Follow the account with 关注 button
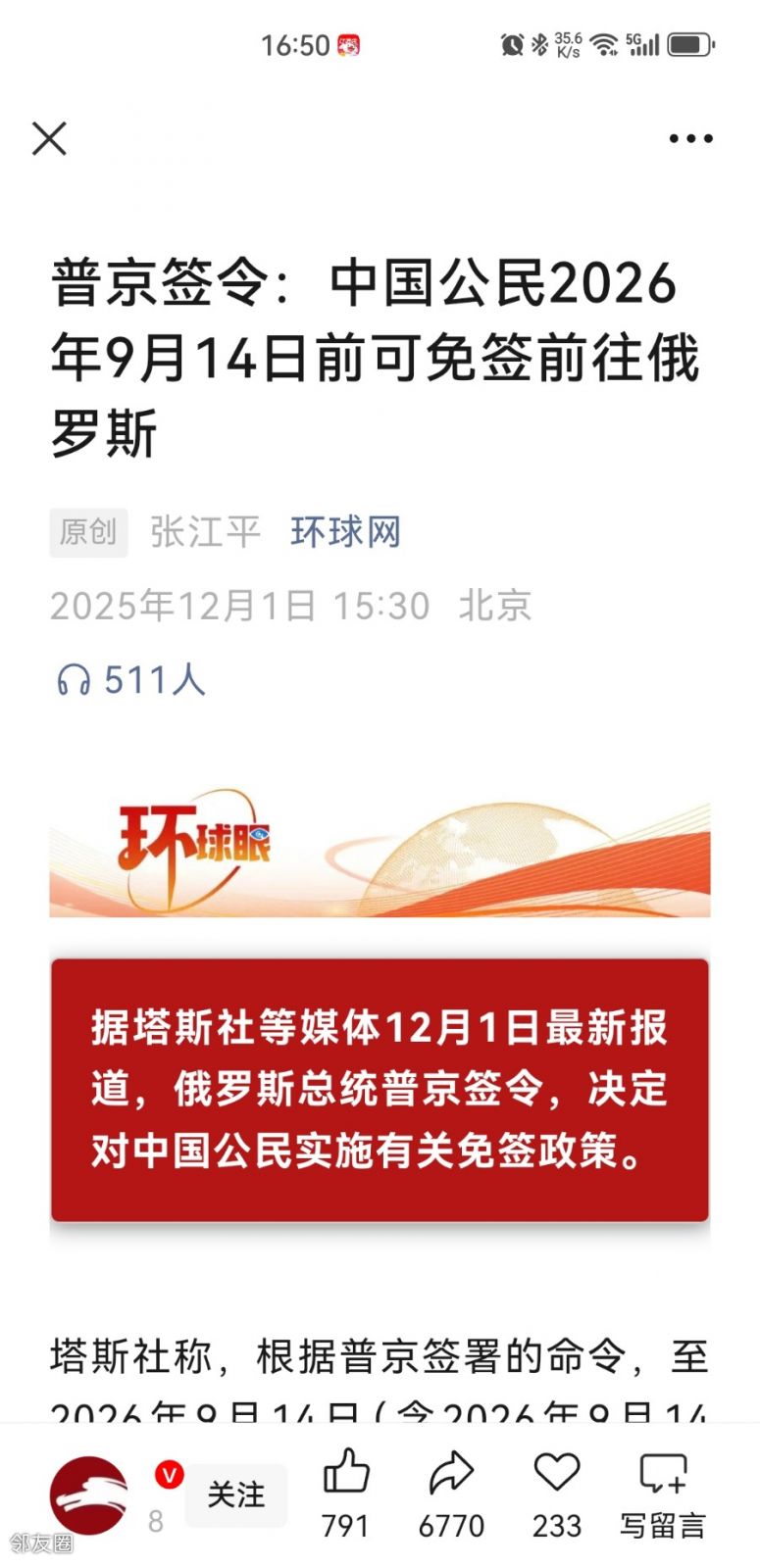Screen dimensions: 760x1568 click(x=236, y=1495)
